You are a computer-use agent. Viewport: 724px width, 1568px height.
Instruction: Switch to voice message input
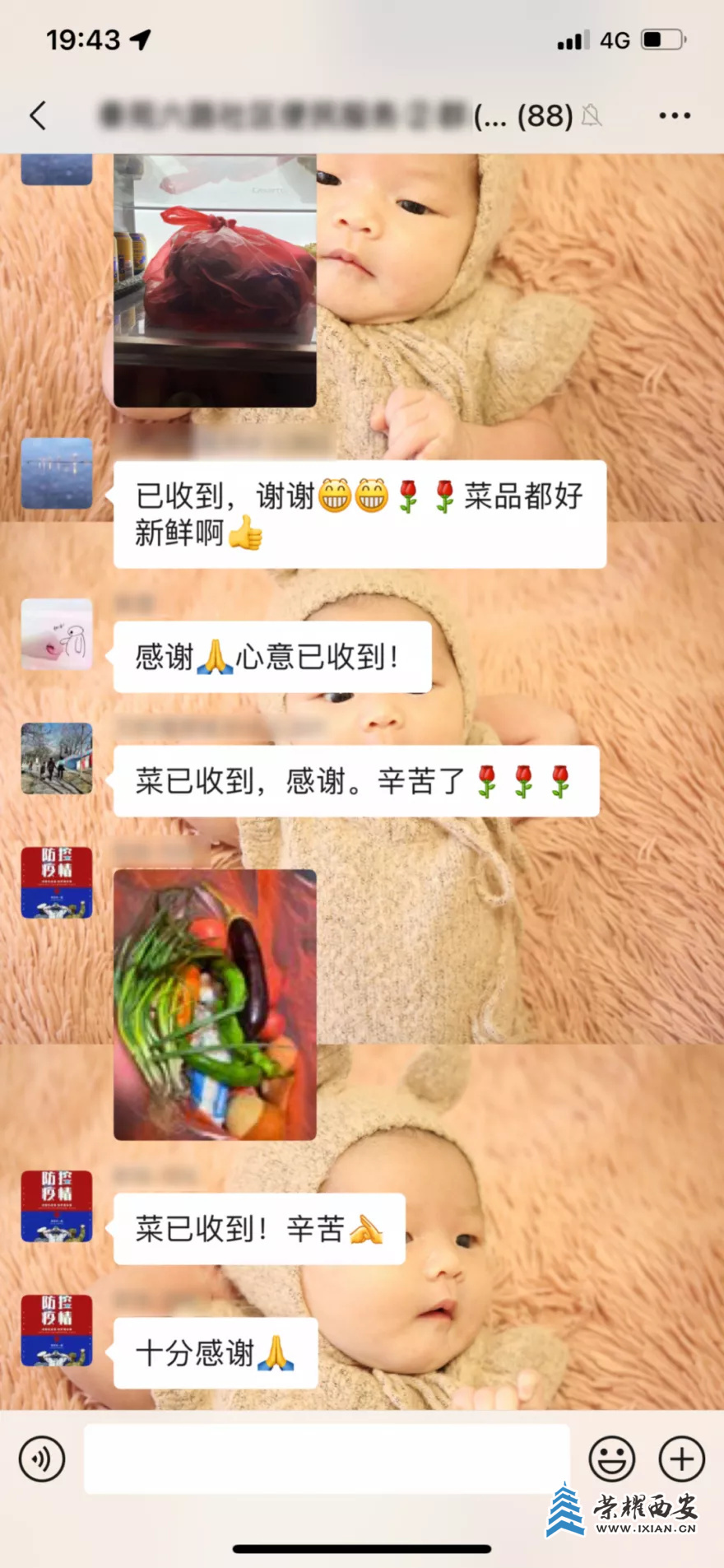pyautogui.click(x=42, y=1459)
